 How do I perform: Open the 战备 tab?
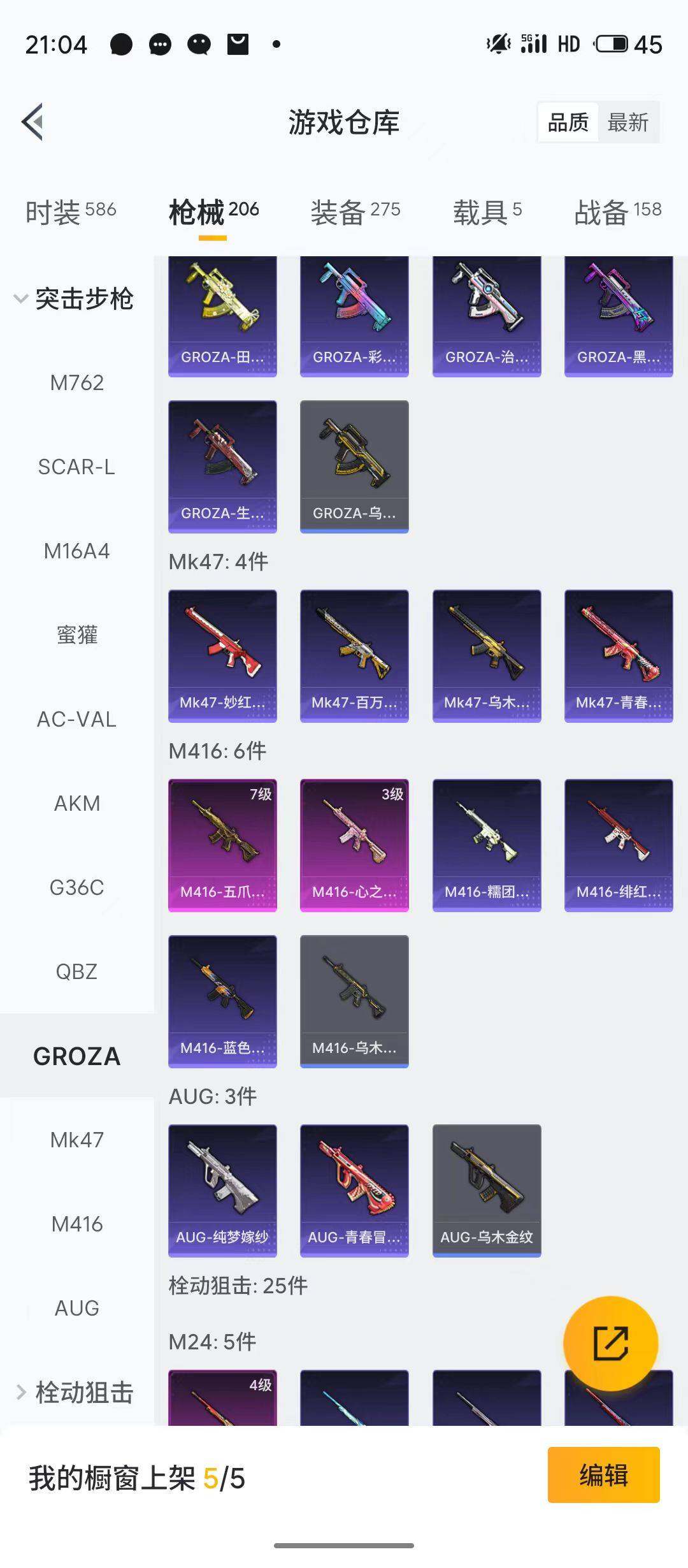(617, 212)
